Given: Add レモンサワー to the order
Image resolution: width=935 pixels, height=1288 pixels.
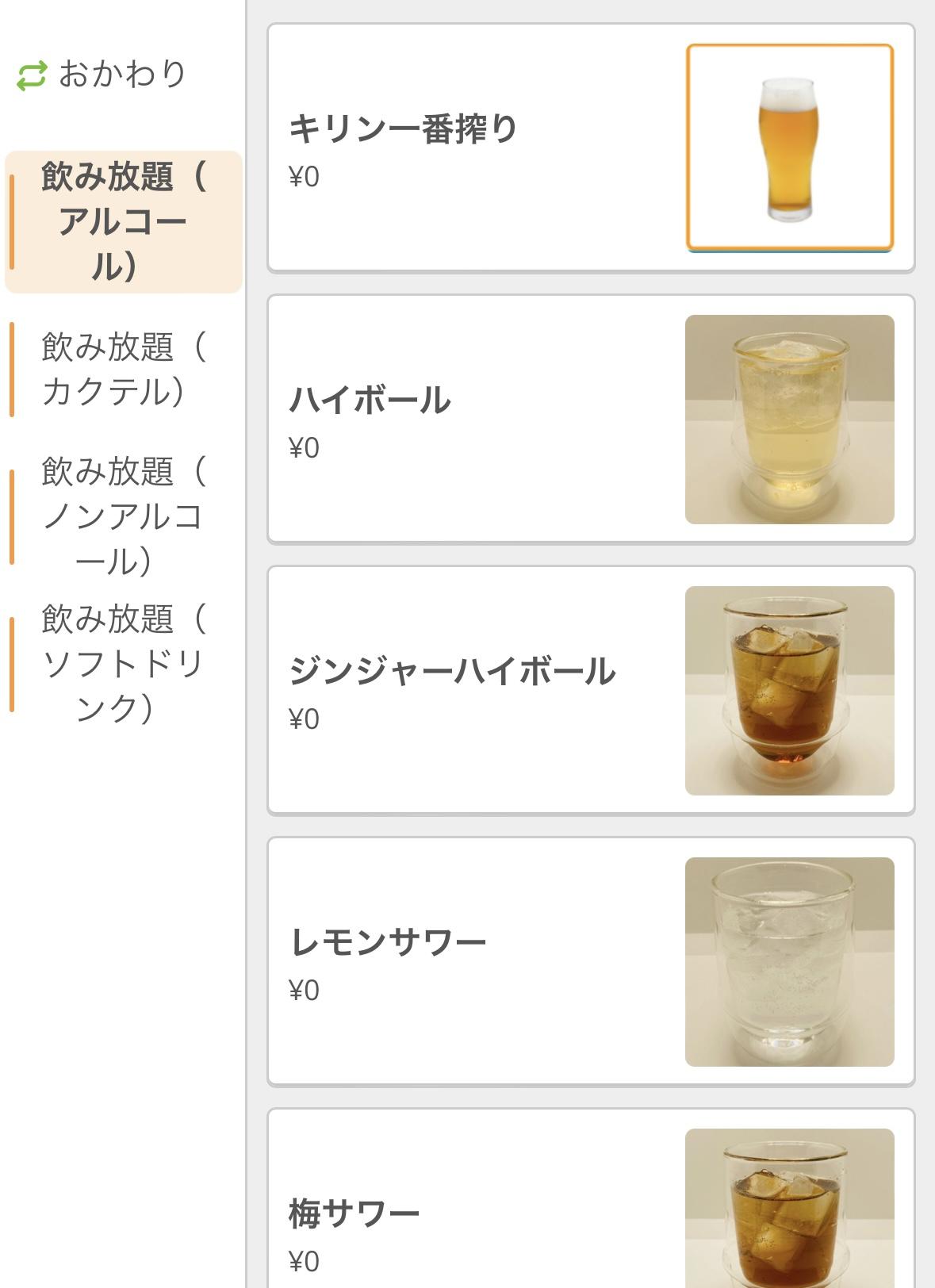Looking at the screenshot, I should coord(591,962).
